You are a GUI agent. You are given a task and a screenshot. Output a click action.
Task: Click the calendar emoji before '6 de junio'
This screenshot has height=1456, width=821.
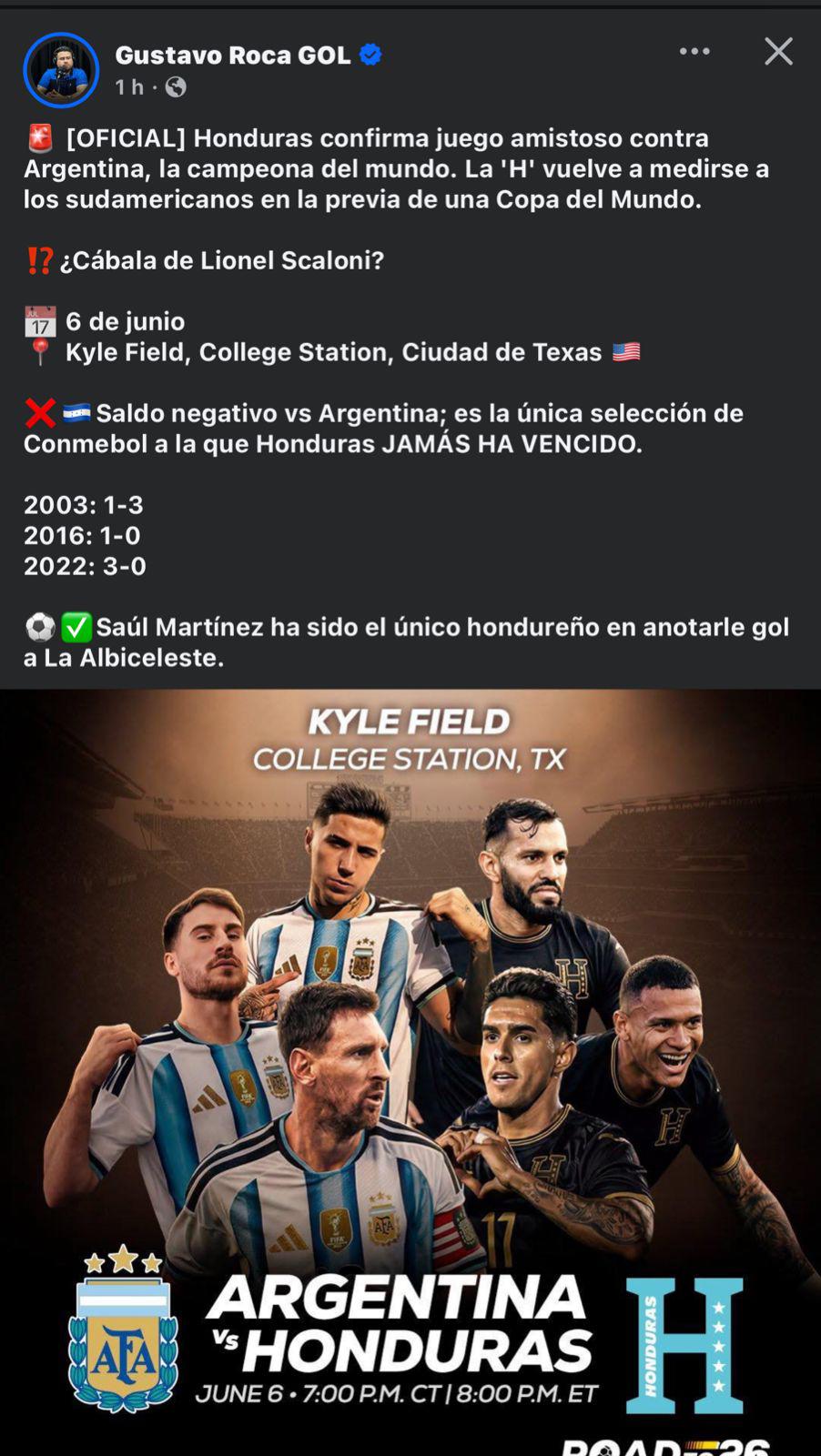39,320
